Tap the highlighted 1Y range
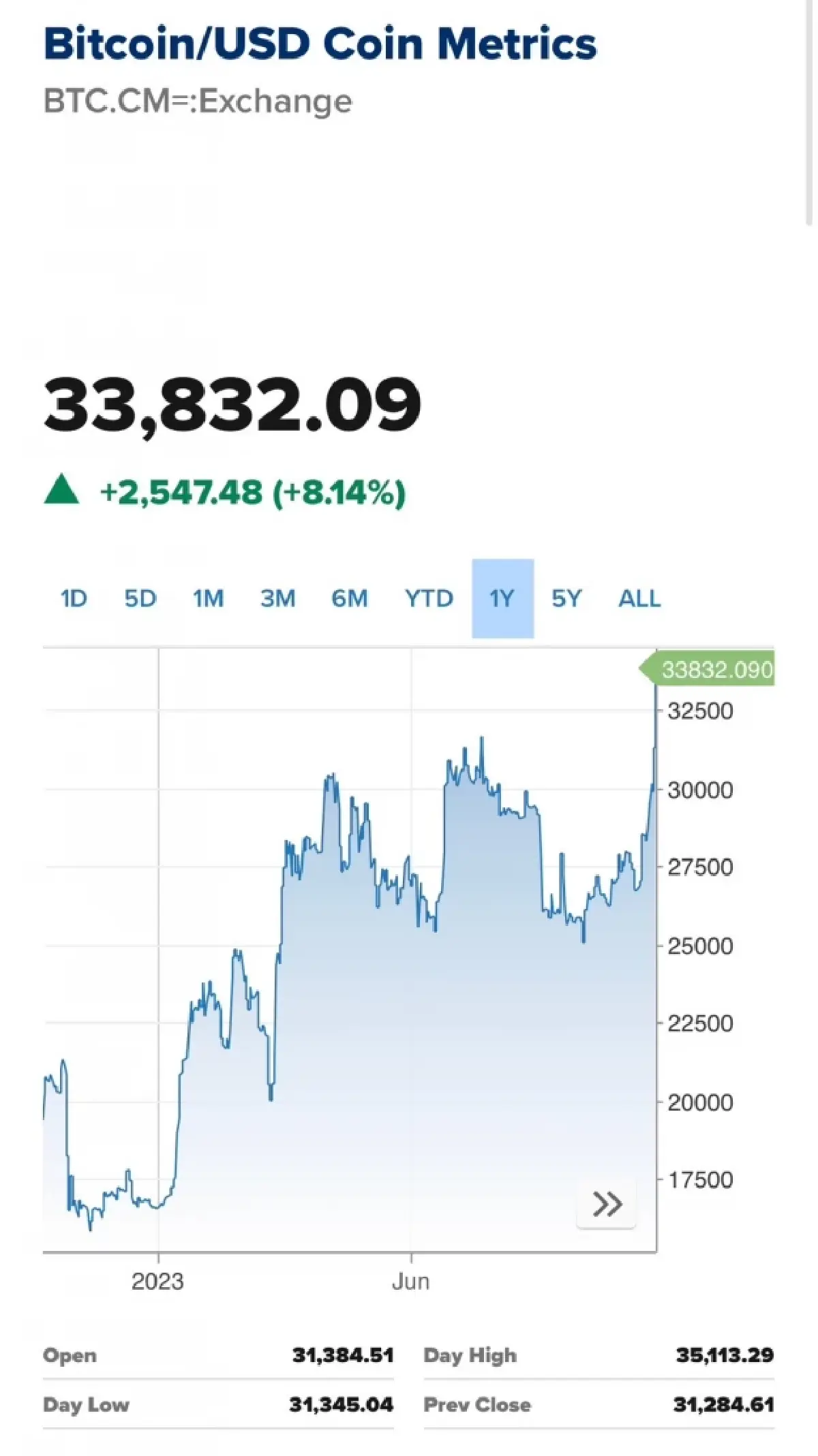818x1456 pixels. (502, 599)
